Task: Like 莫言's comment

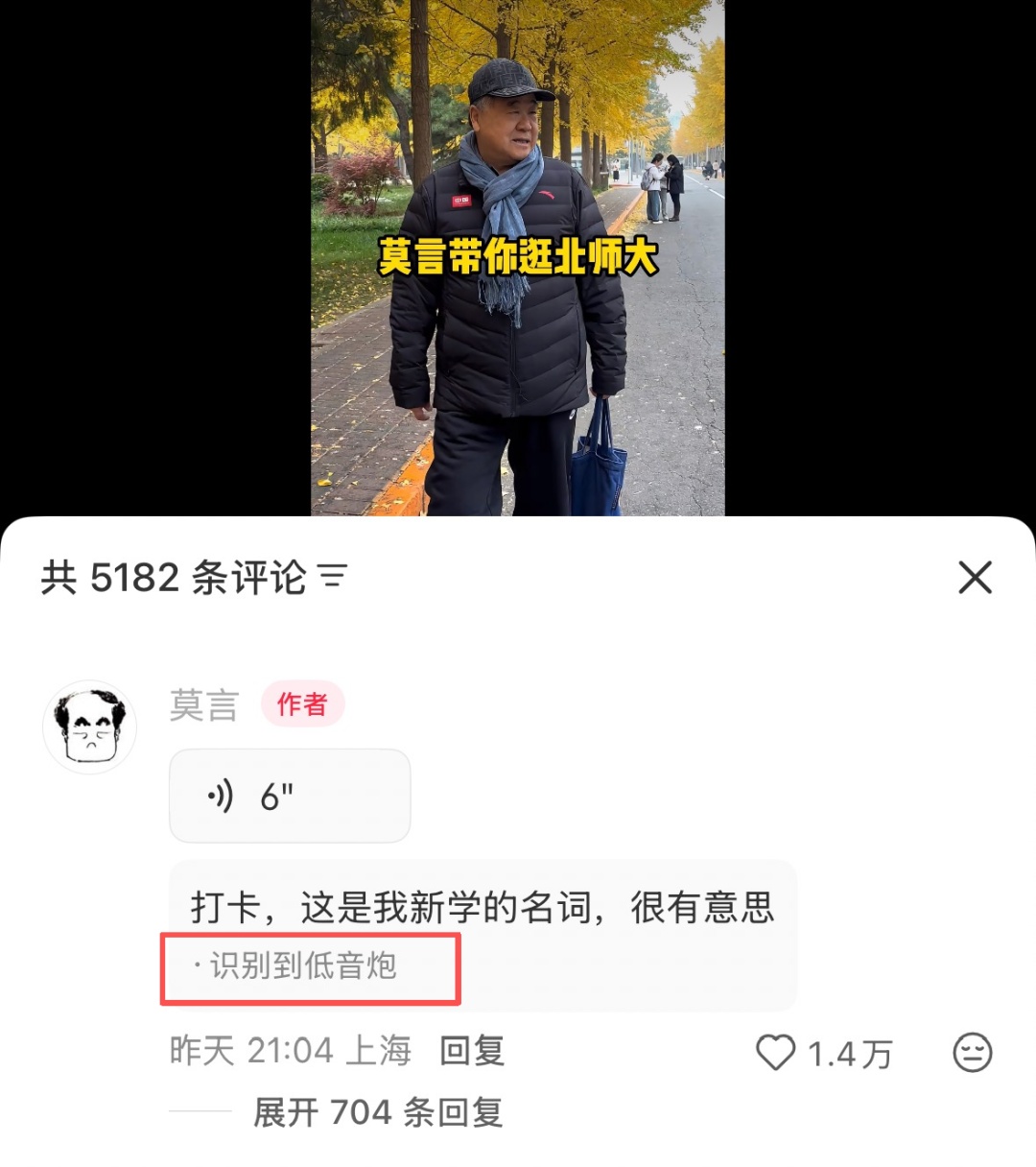Action: pos(776,1053)
